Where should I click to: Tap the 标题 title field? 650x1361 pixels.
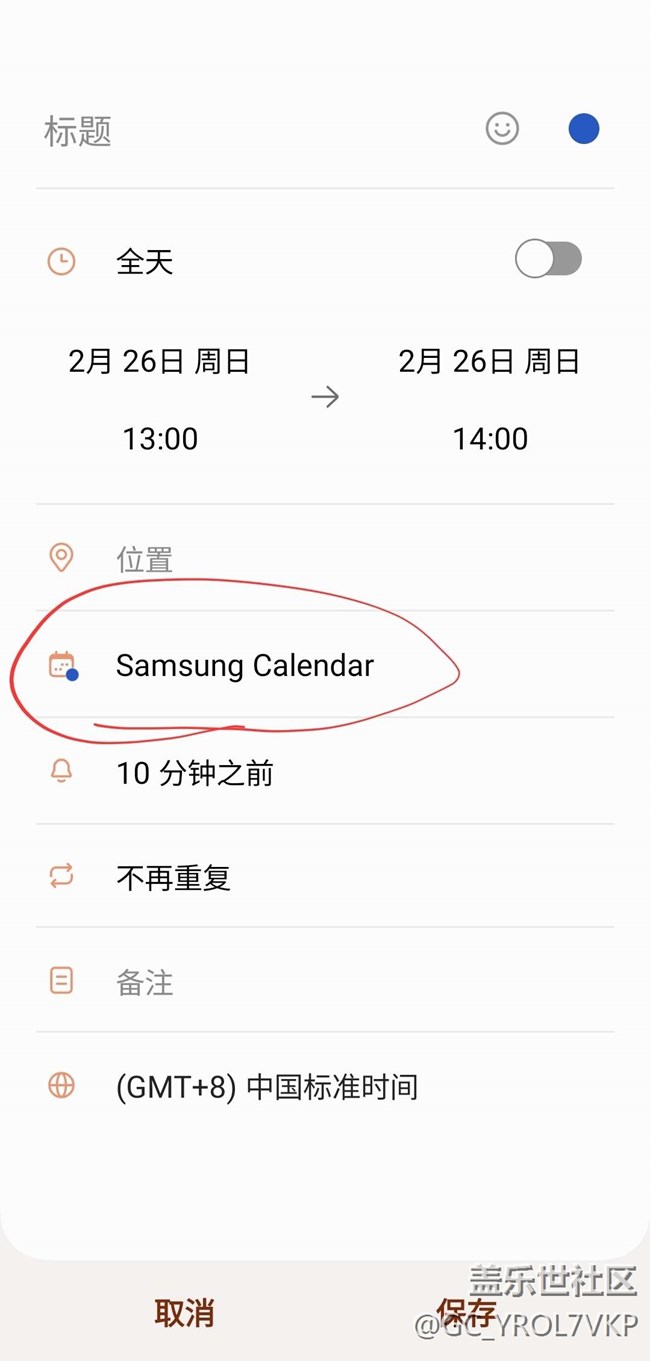click(x=250, y=131)
